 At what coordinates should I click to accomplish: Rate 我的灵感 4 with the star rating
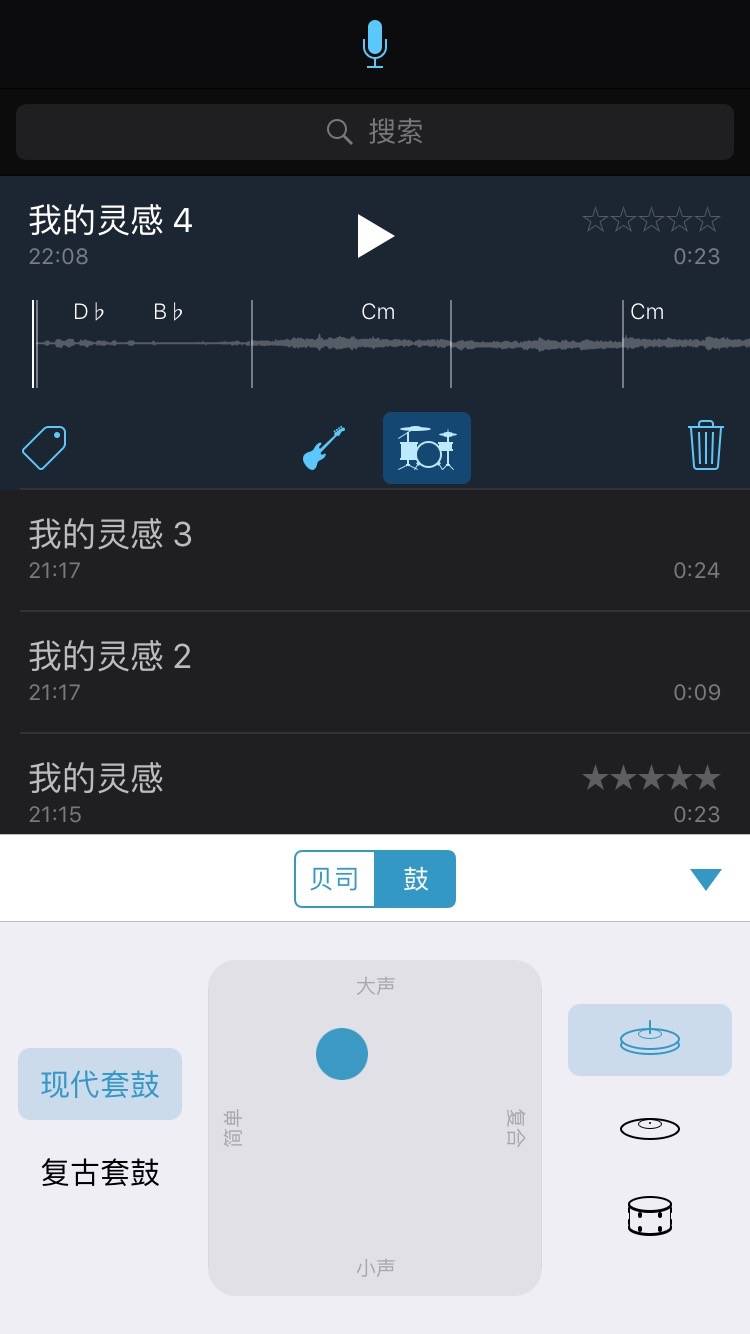pyautogui.click(x=651, y=220)
